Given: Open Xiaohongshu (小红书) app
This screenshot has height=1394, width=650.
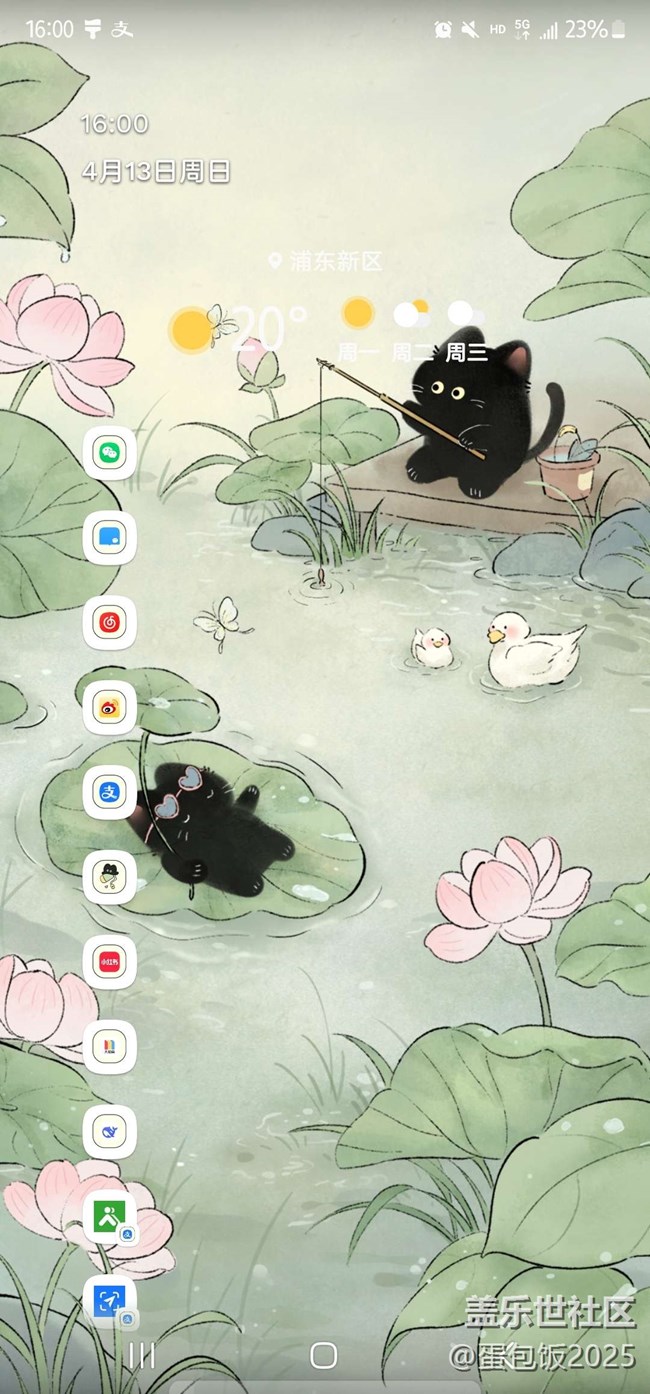Looking at the screenshot, I should click(x=109, y=963).
